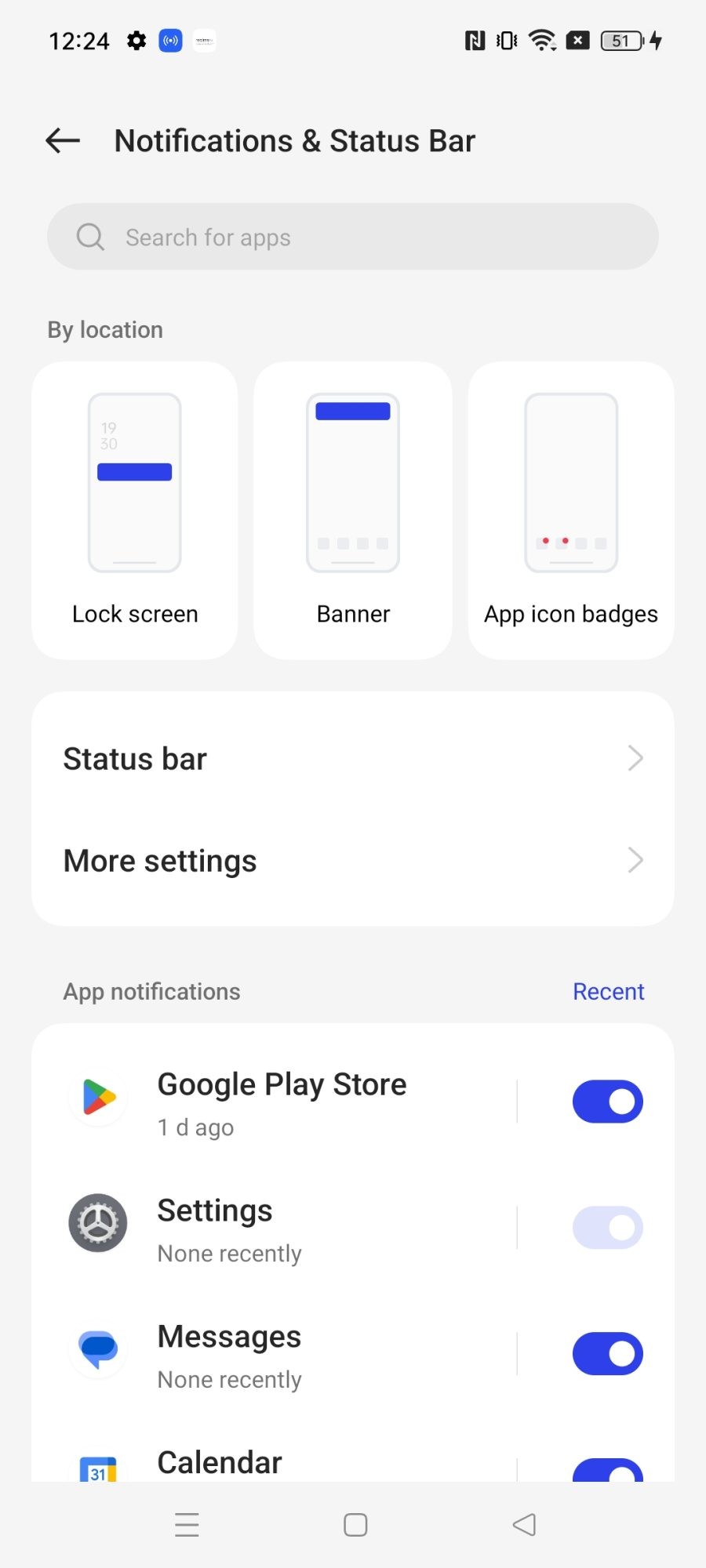The image size is (706, 1568).
Task: Go to the home screen
Action: pos(355,1525)
